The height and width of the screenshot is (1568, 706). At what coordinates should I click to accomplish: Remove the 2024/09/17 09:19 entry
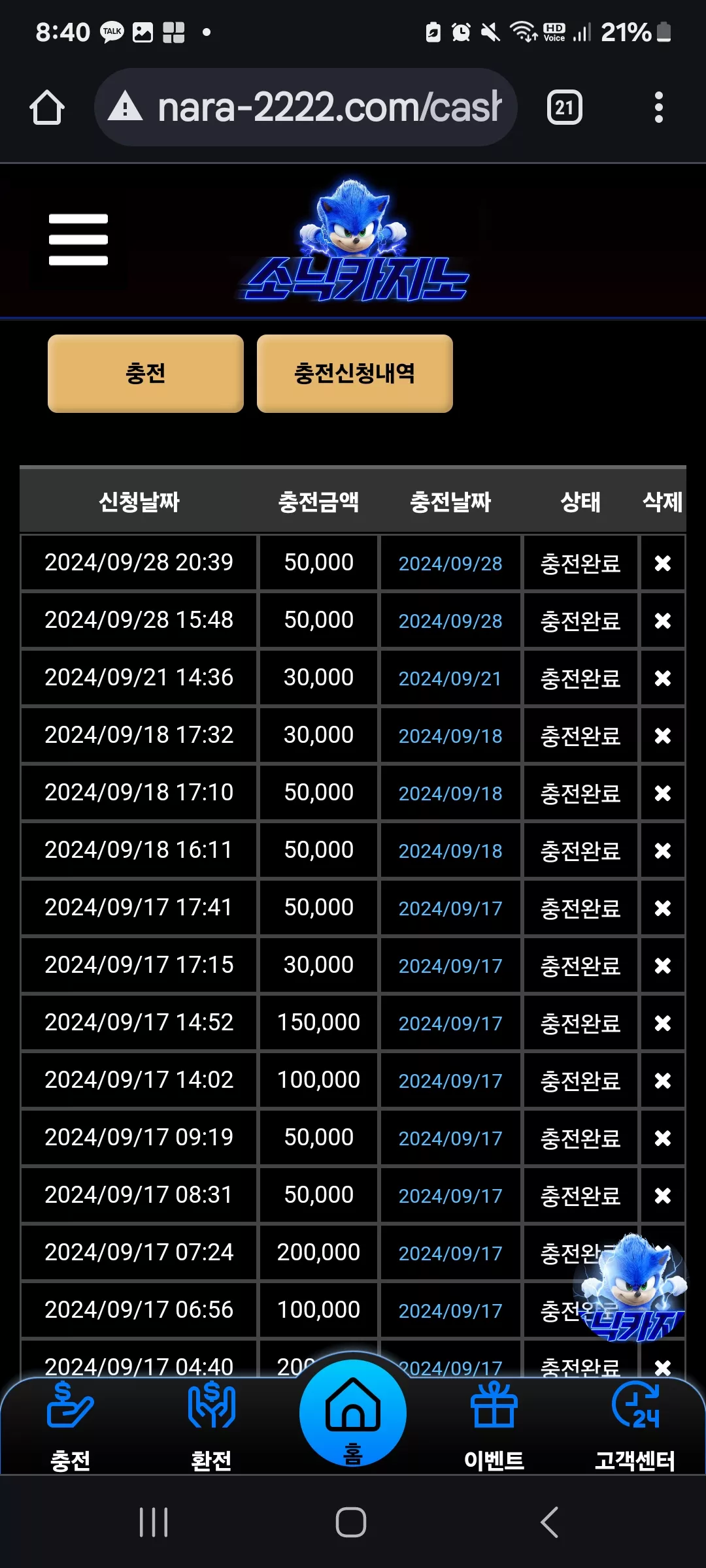coord(663,1138)
